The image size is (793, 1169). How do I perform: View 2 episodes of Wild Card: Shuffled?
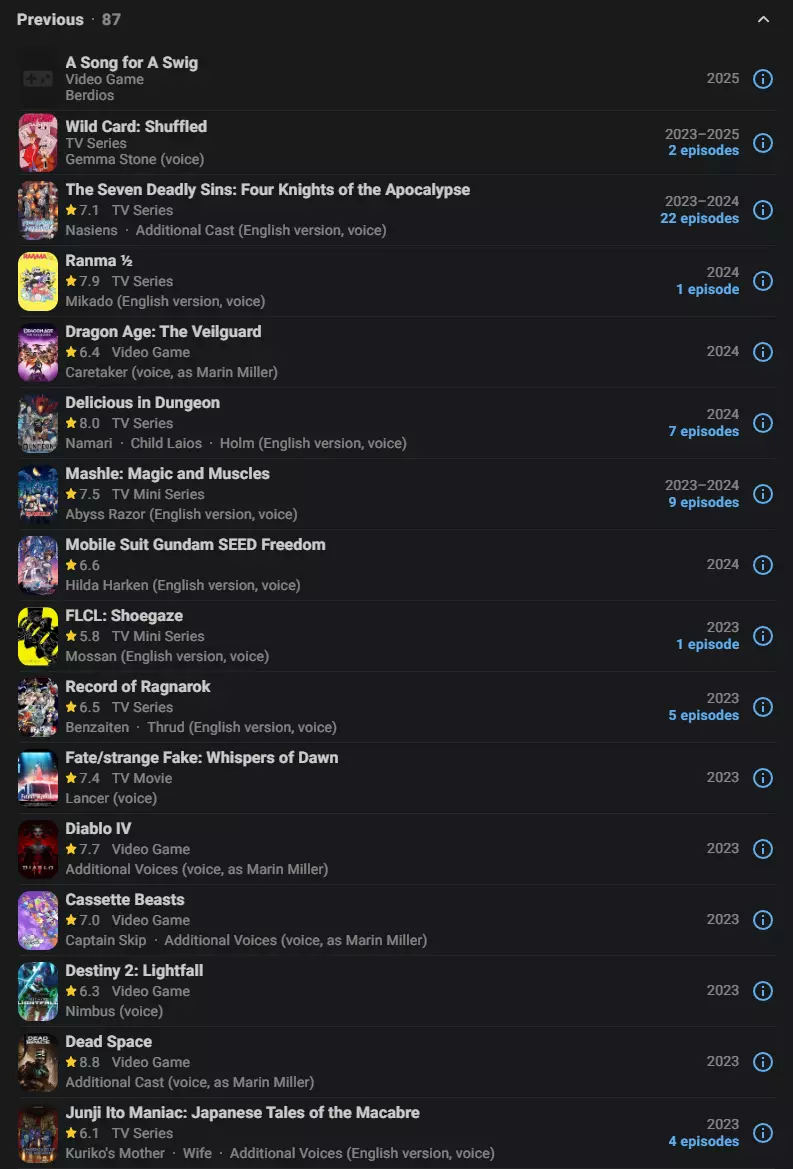[704, 151]
